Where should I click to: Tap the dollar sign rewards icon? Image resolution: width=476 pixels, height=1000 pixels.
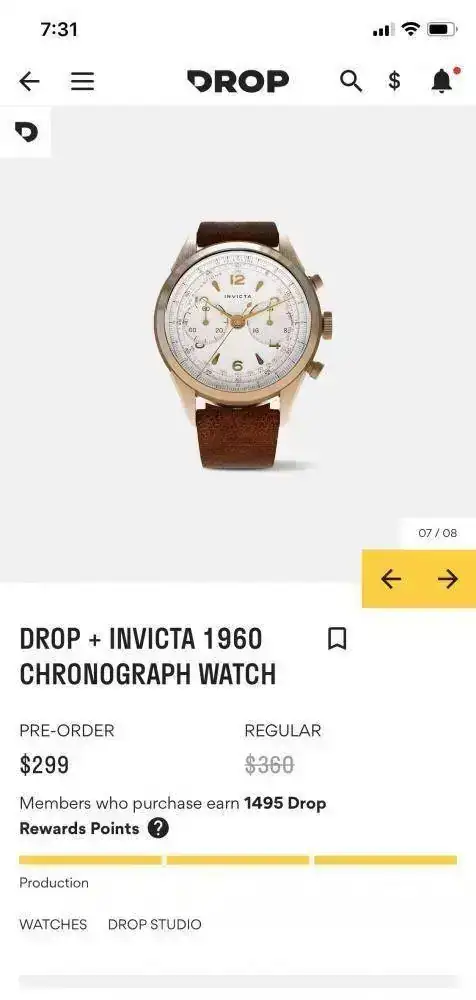[x=395, y=81]
